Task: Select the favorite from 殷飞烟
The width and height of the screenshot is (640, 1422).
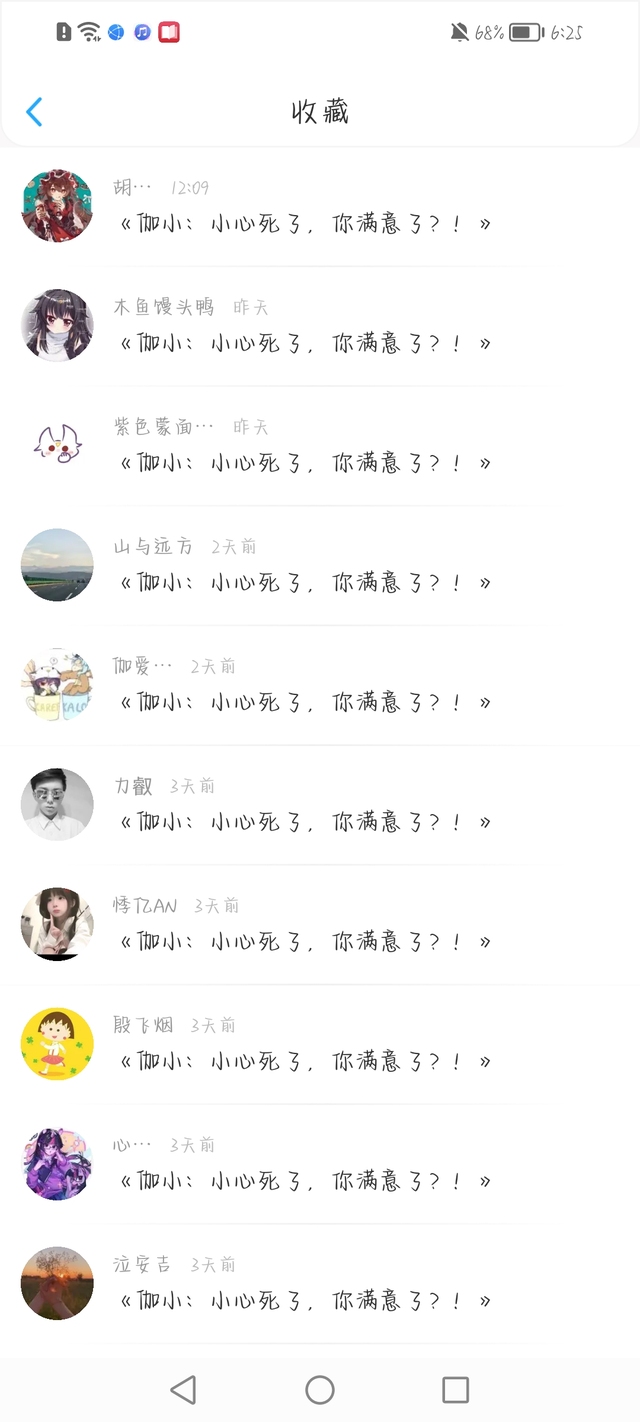Action: click(x=305, y=1061)
